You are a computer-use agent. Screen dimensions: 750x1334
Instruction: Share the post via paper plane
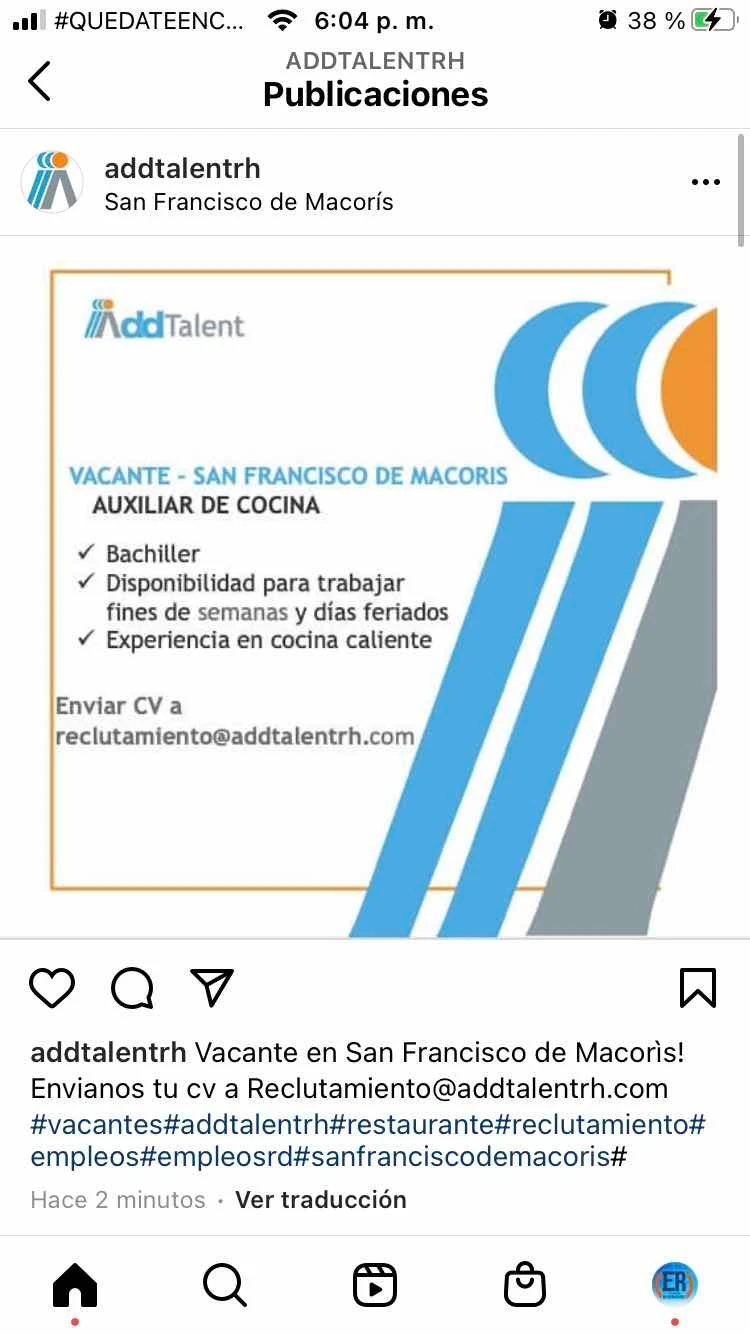click(212, 988)
